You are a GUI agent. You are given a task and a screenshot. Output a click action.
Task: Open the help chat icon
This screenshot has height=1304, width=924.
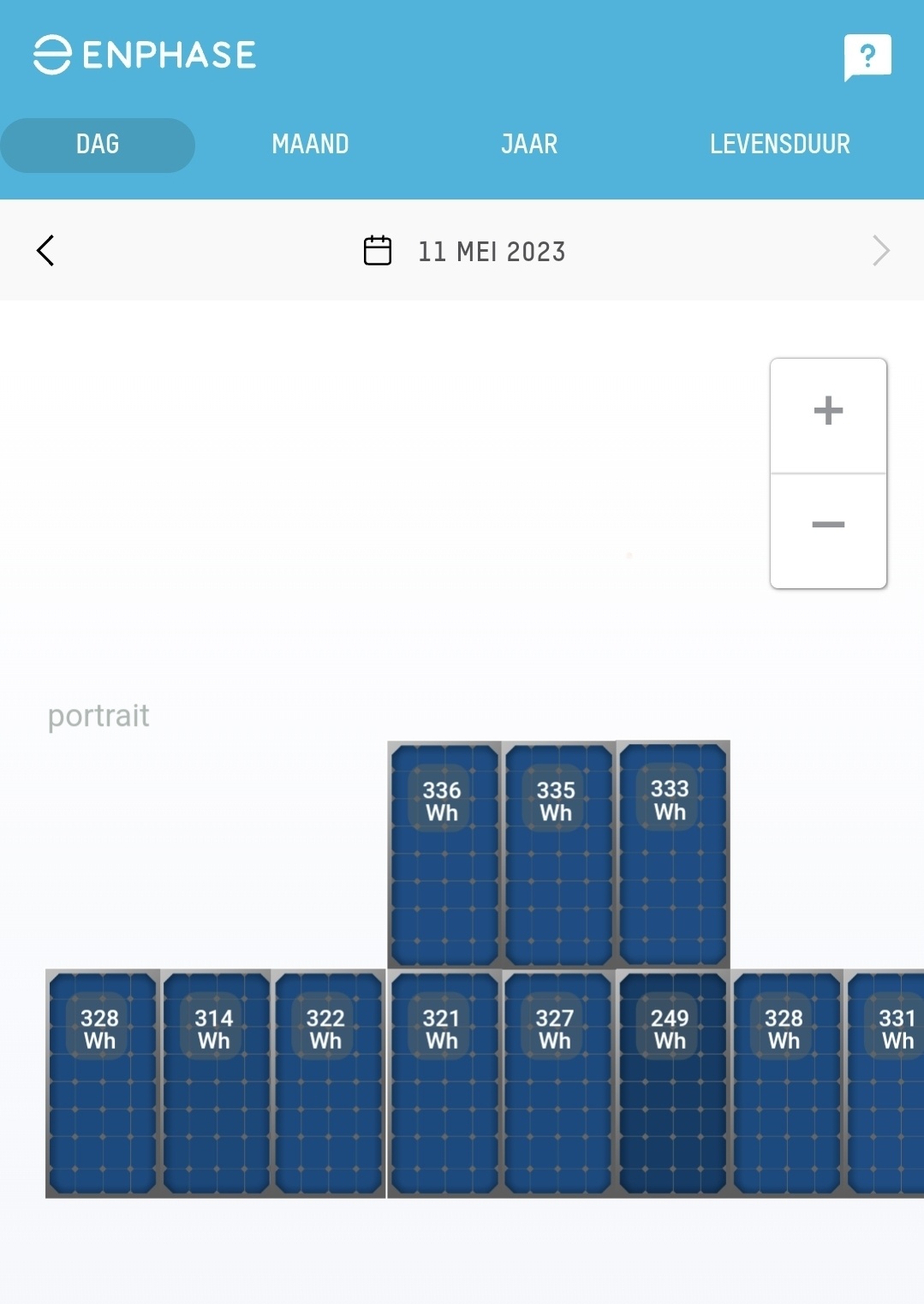click(x=868, y=56)
